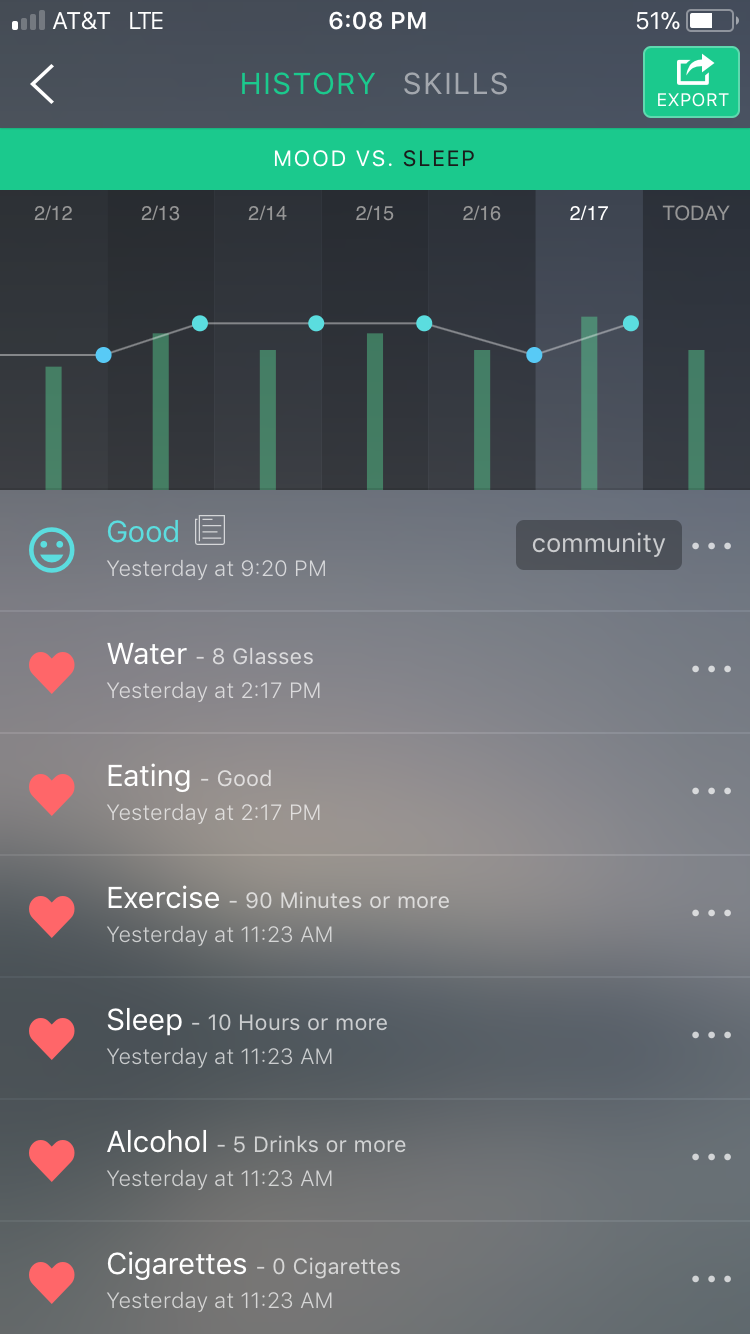Open more options for the Sleep entry
Image resolution: width=750 pixels, height=1334 pixels.
point(712,1035)
